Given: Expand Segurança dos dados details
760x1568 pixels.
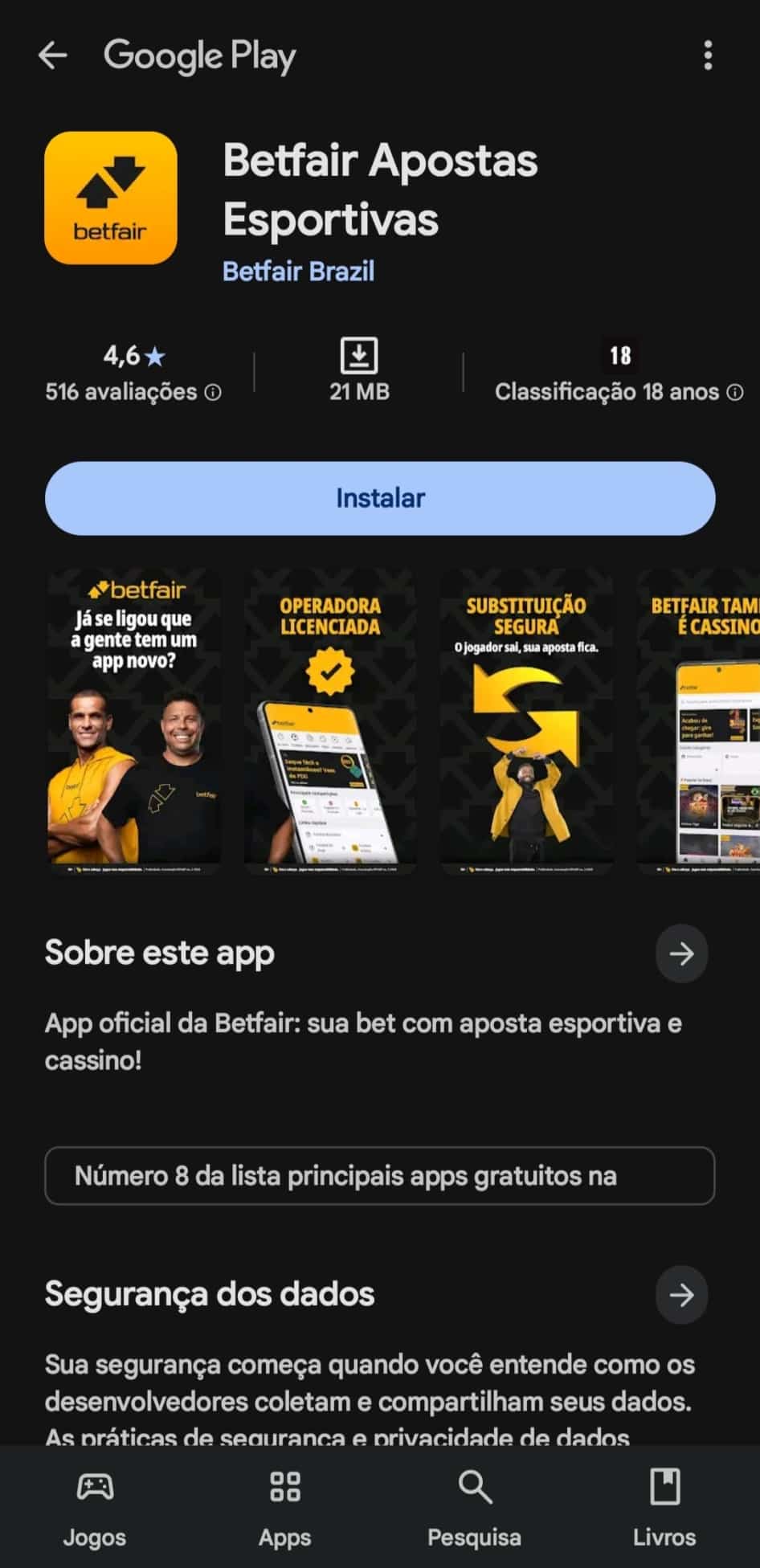Looking at the screenshot, I should (x=681, y=1295).
